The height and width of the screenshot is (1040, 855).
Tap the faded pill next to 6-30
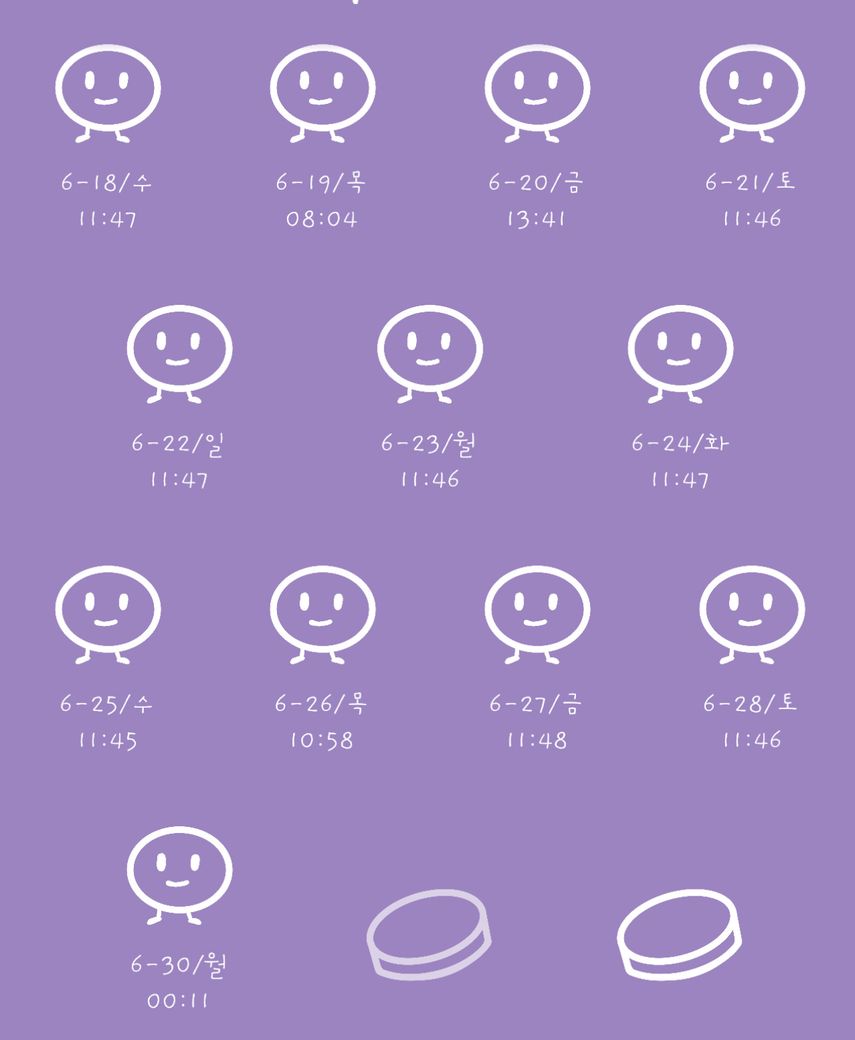[429, 933]
